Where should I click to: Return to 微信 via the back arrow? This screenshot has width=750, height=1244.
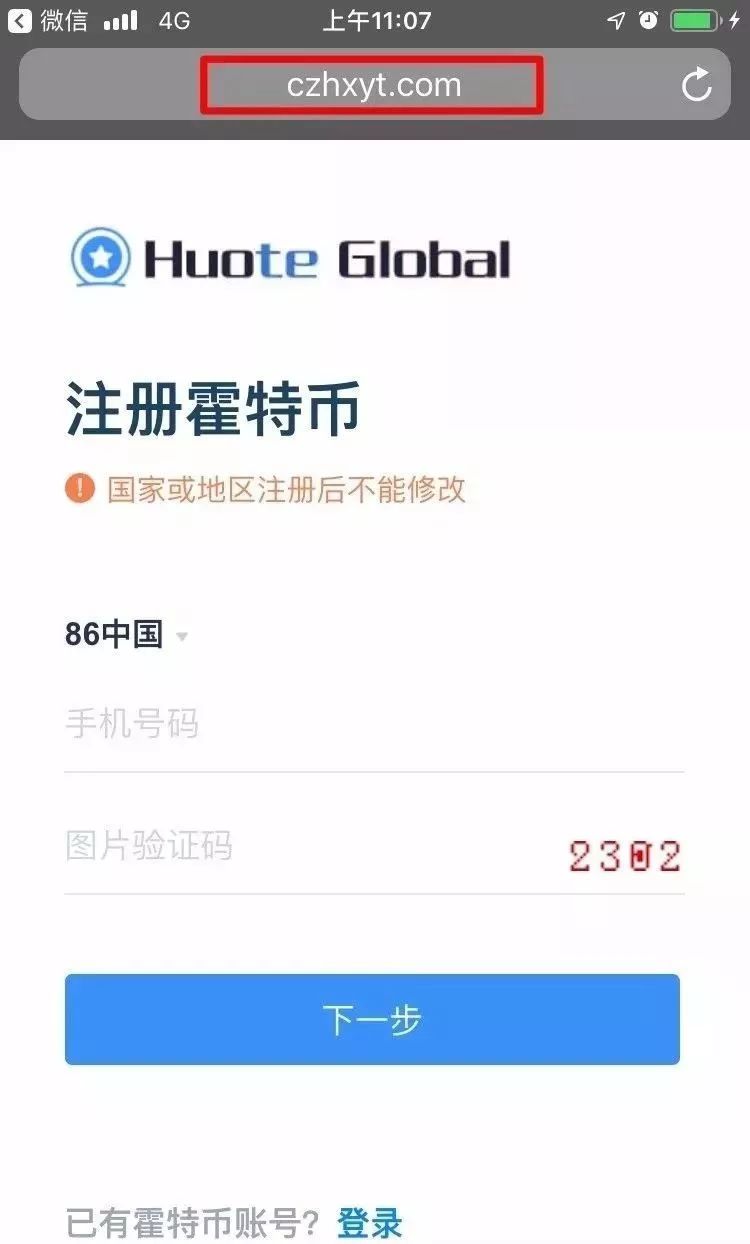click(20, 20)
